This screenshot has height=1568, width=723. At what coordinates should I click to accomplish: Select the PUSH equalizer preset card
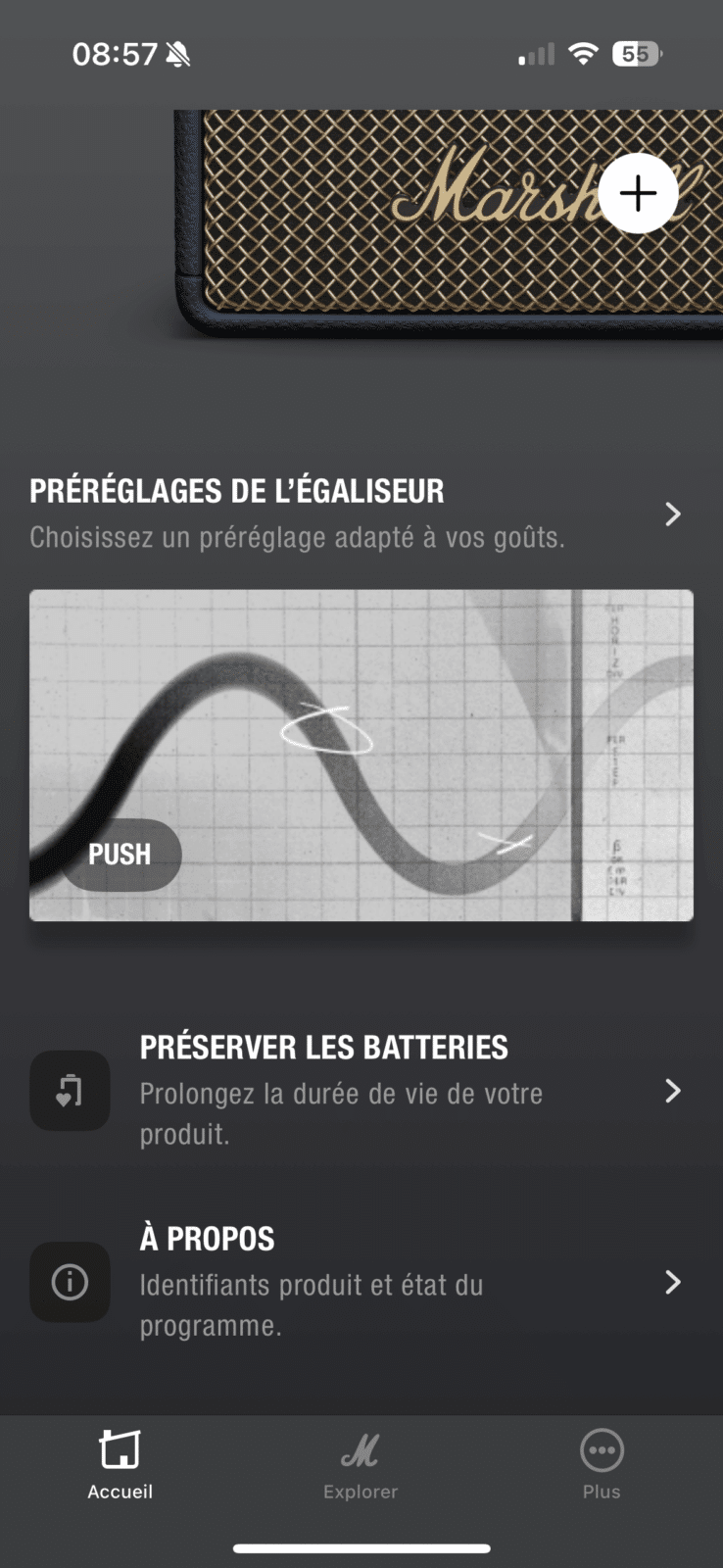[361, 755]
